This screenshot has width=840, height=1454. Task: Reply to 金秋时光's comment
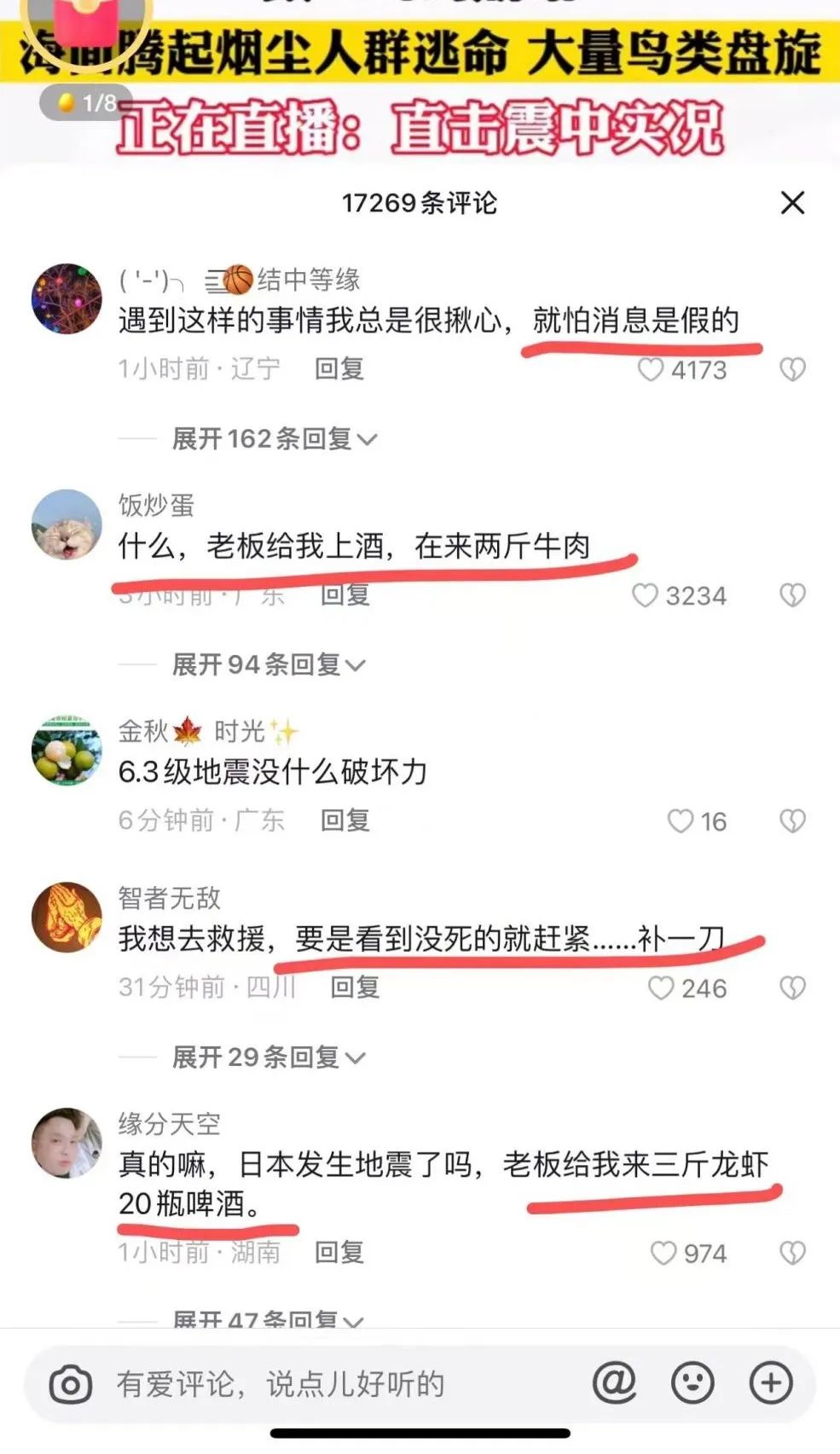tap(345, 820)
